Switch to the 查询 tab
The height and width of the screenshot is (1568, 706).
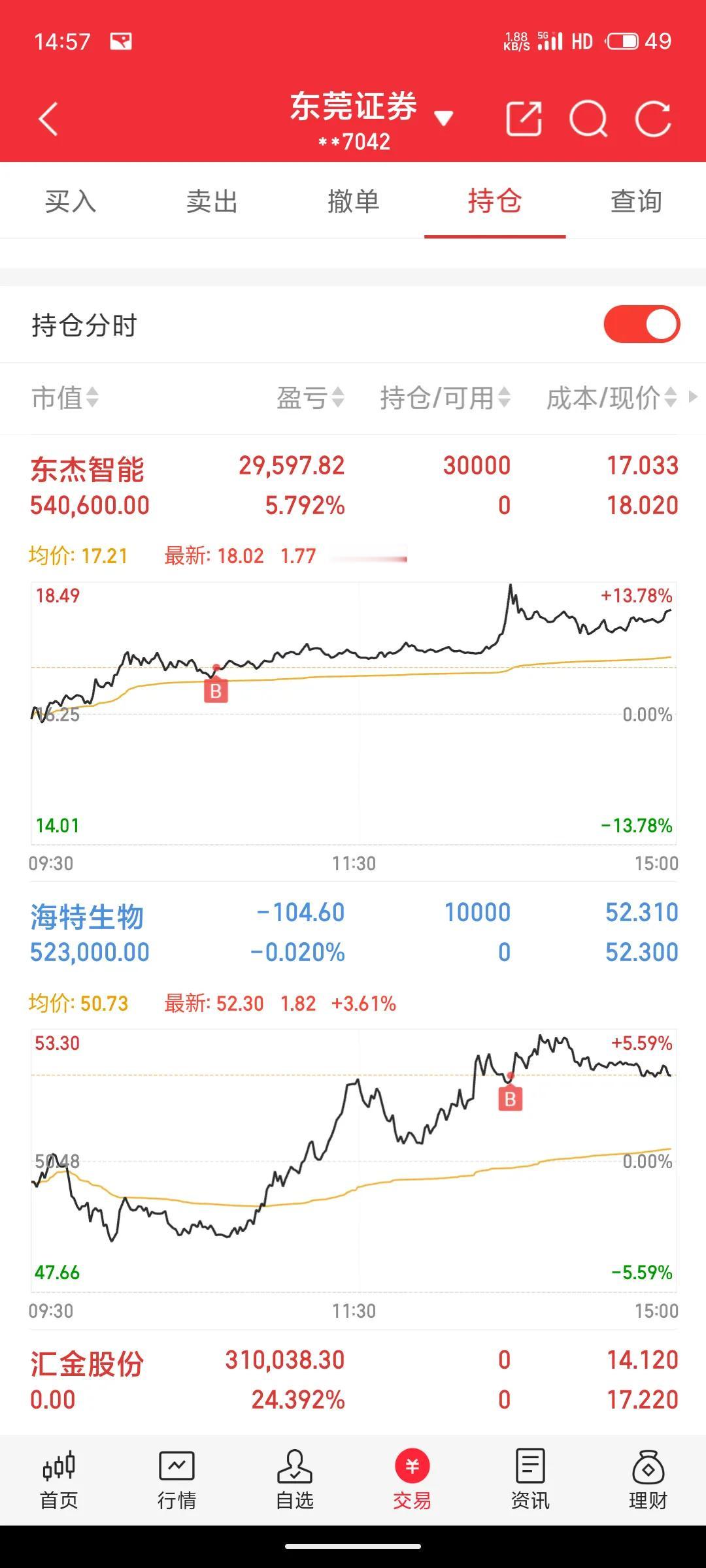636,201
